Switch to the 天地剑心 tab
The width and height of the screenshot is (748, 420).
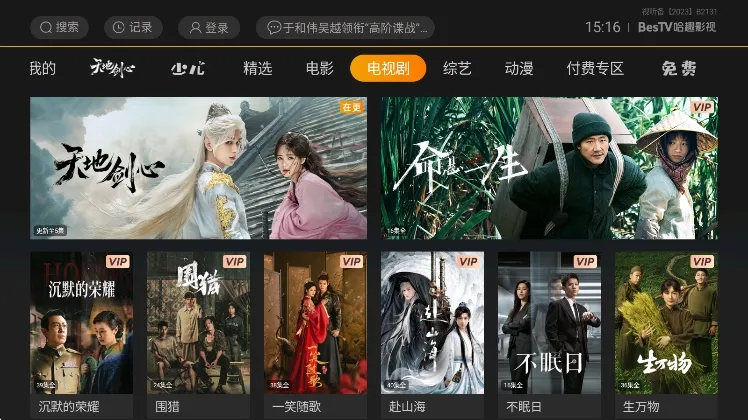pyautogui.click(x=112, y=69)
